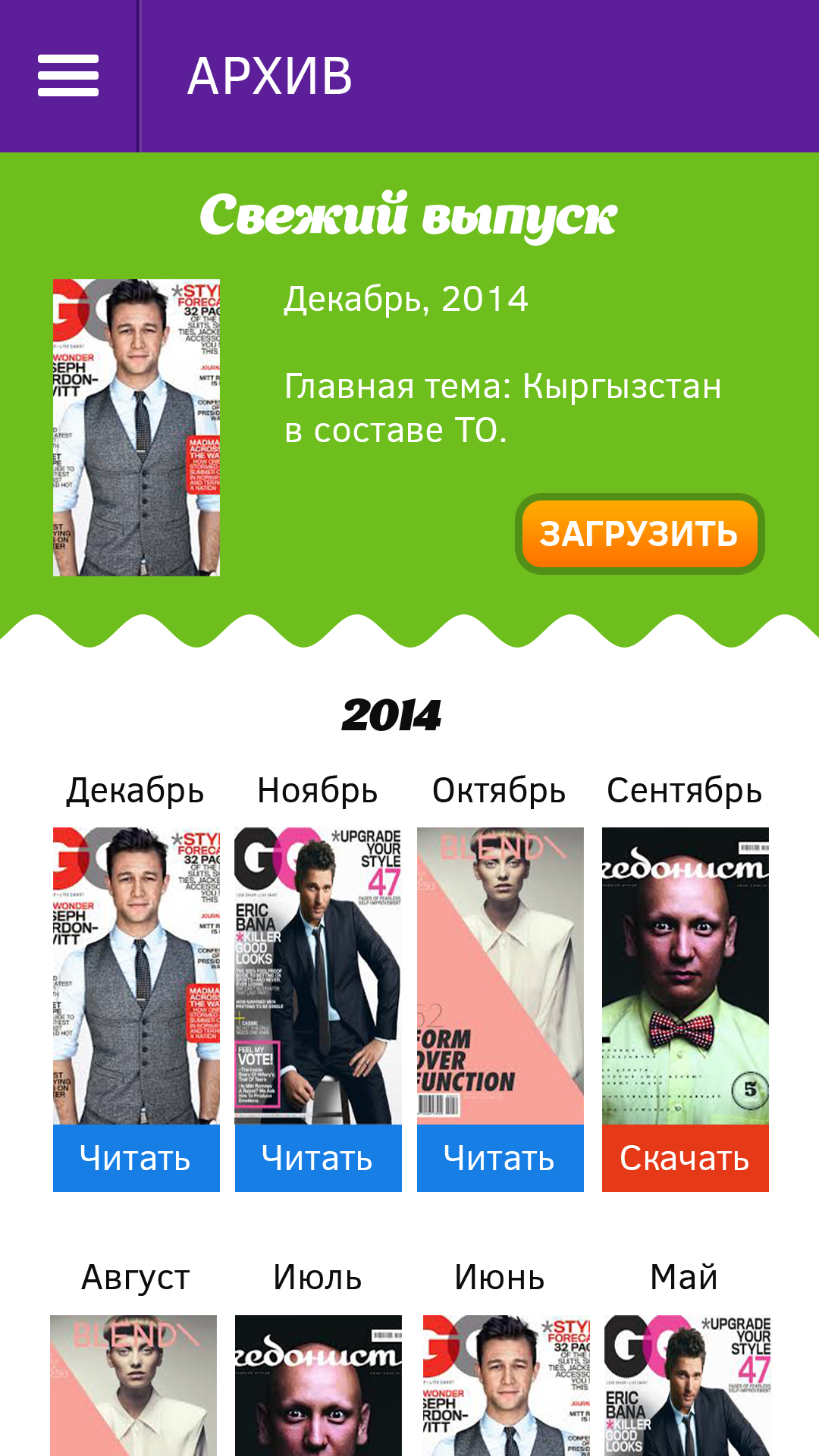Open the hamburger drawer menu
819x1456 pixels.
[x=68, y=76]
